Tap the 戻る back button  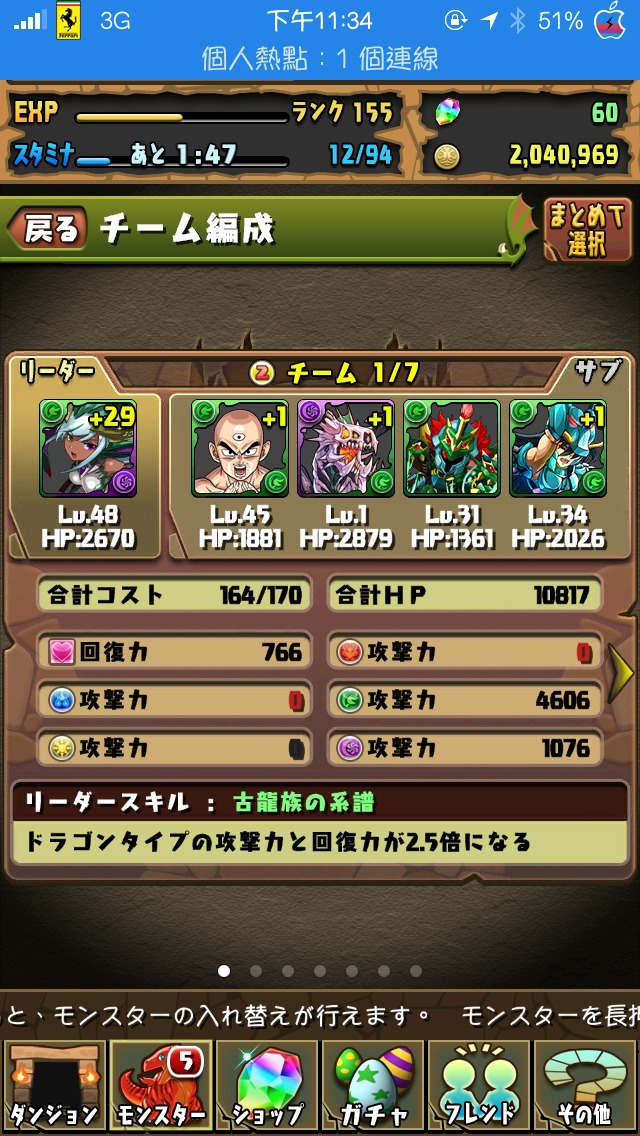click(x=48, y=229)
